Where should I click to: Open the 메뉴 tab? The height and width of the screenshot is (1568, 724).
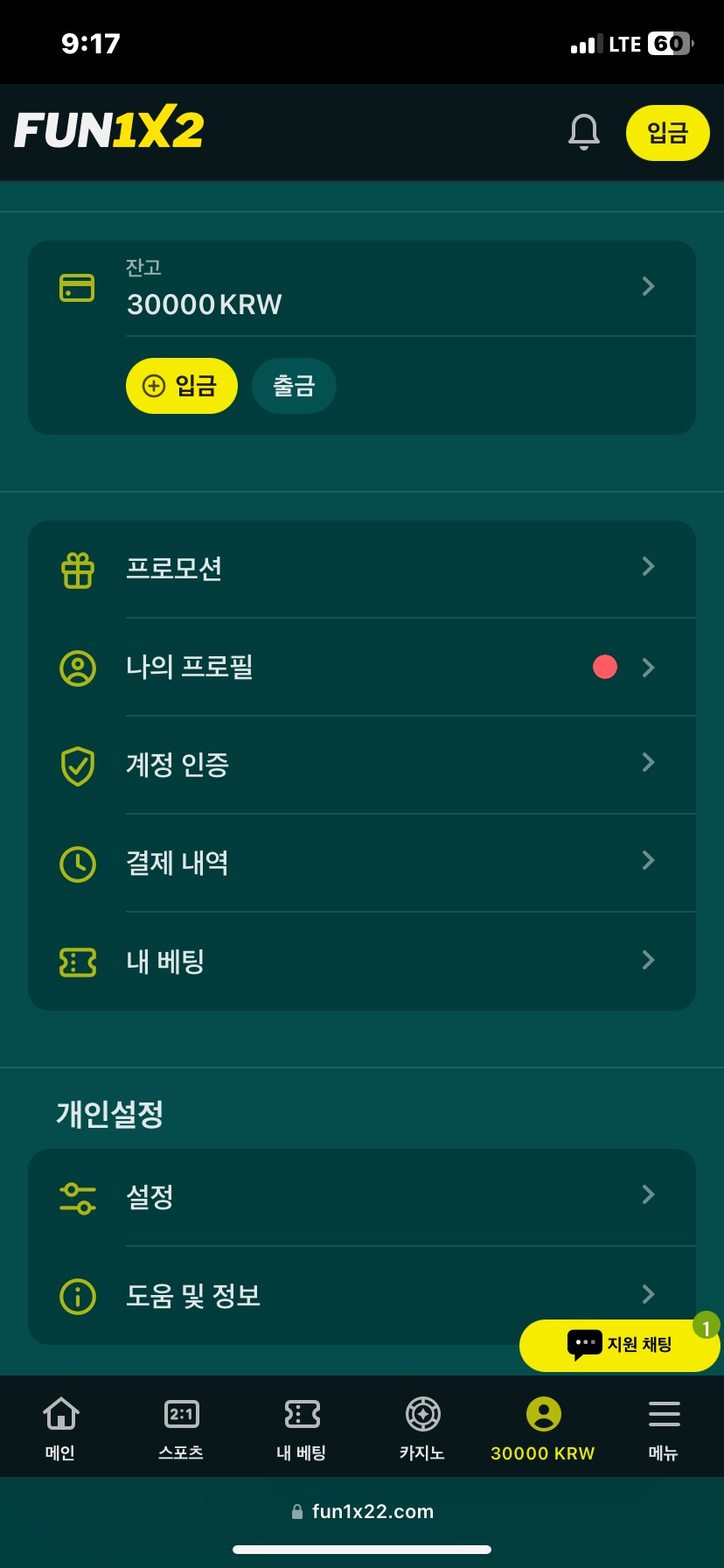664,1426
